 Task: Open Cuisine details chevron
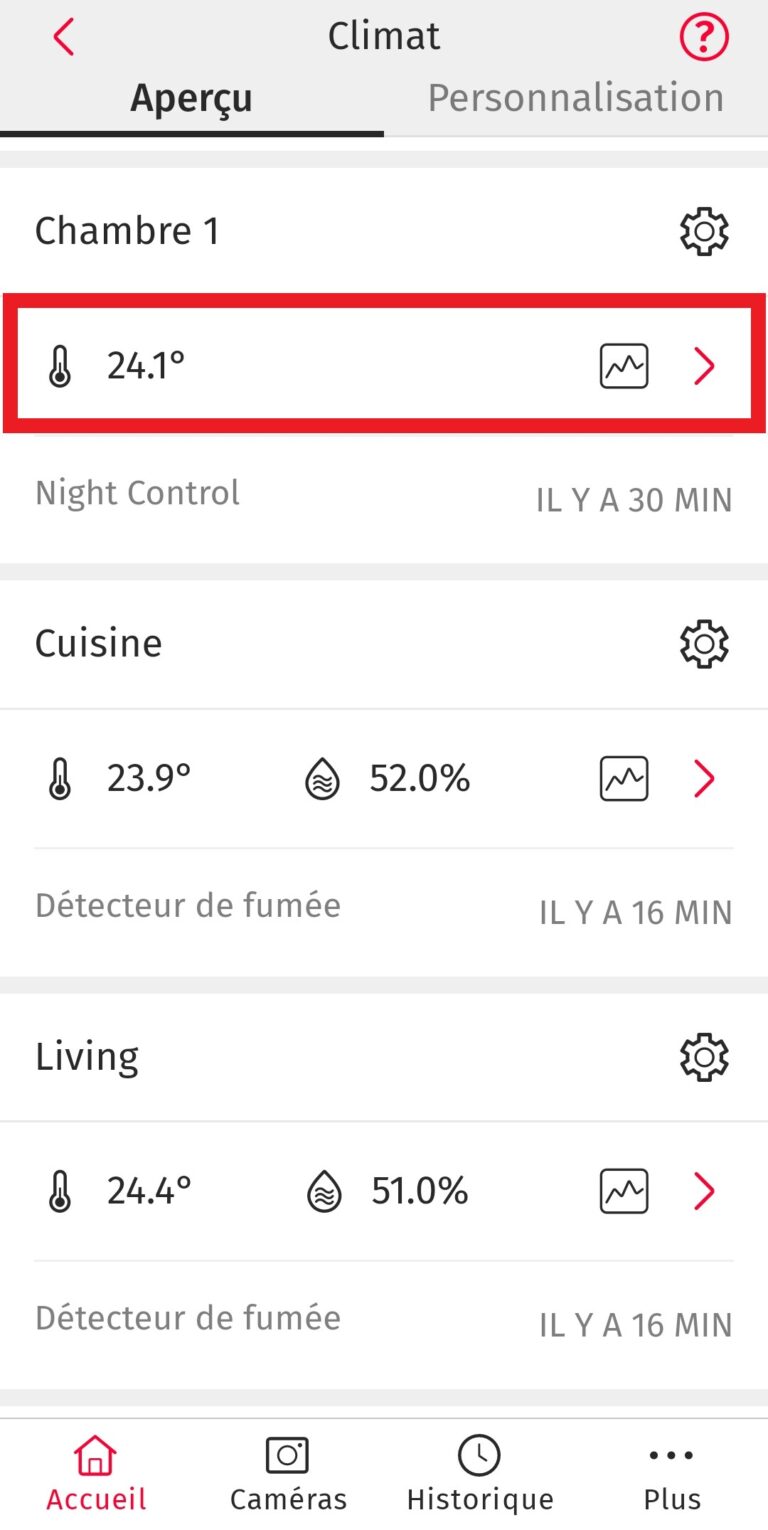(705, 779)
